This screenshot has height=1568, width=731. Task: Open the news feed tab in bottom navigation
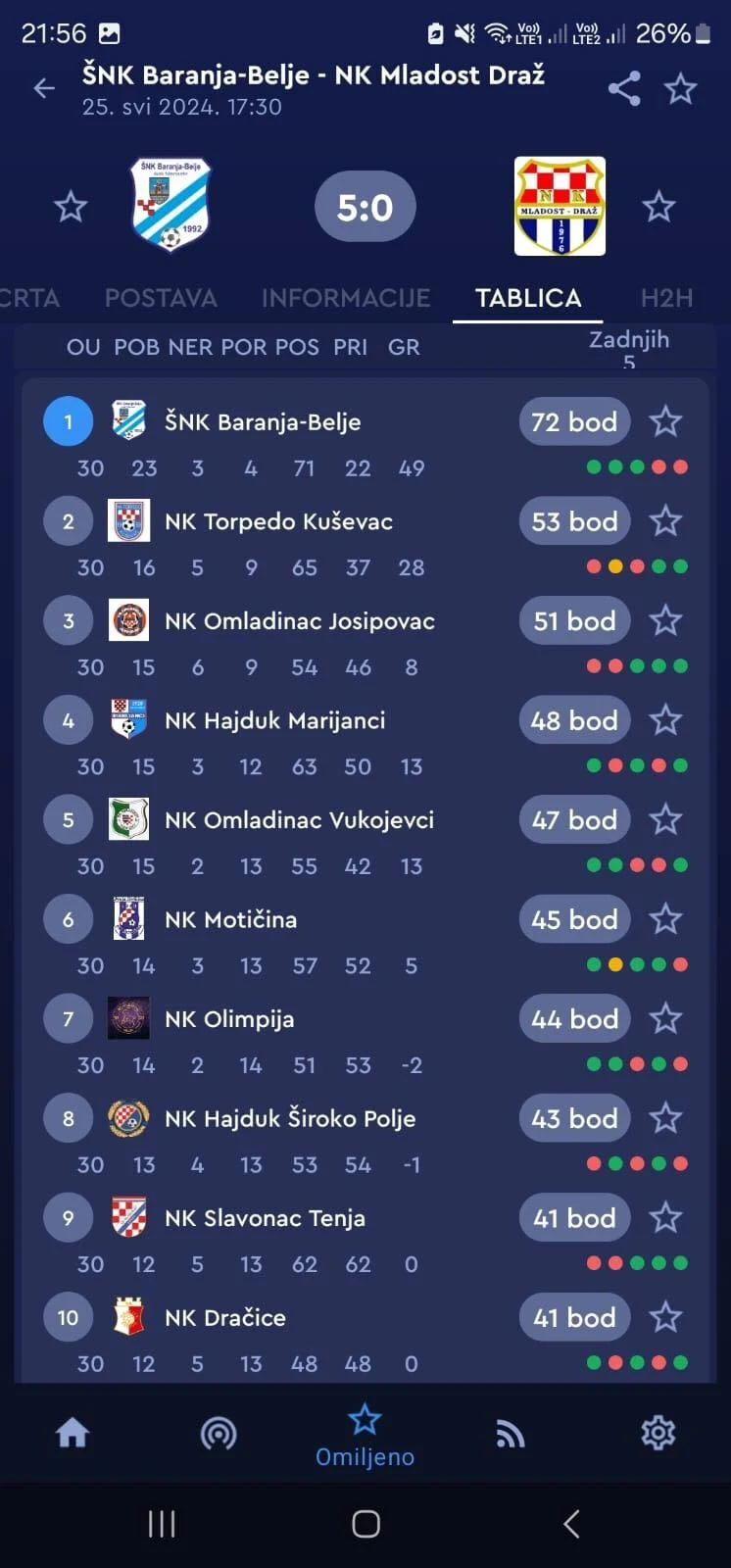coord(511,1435)
